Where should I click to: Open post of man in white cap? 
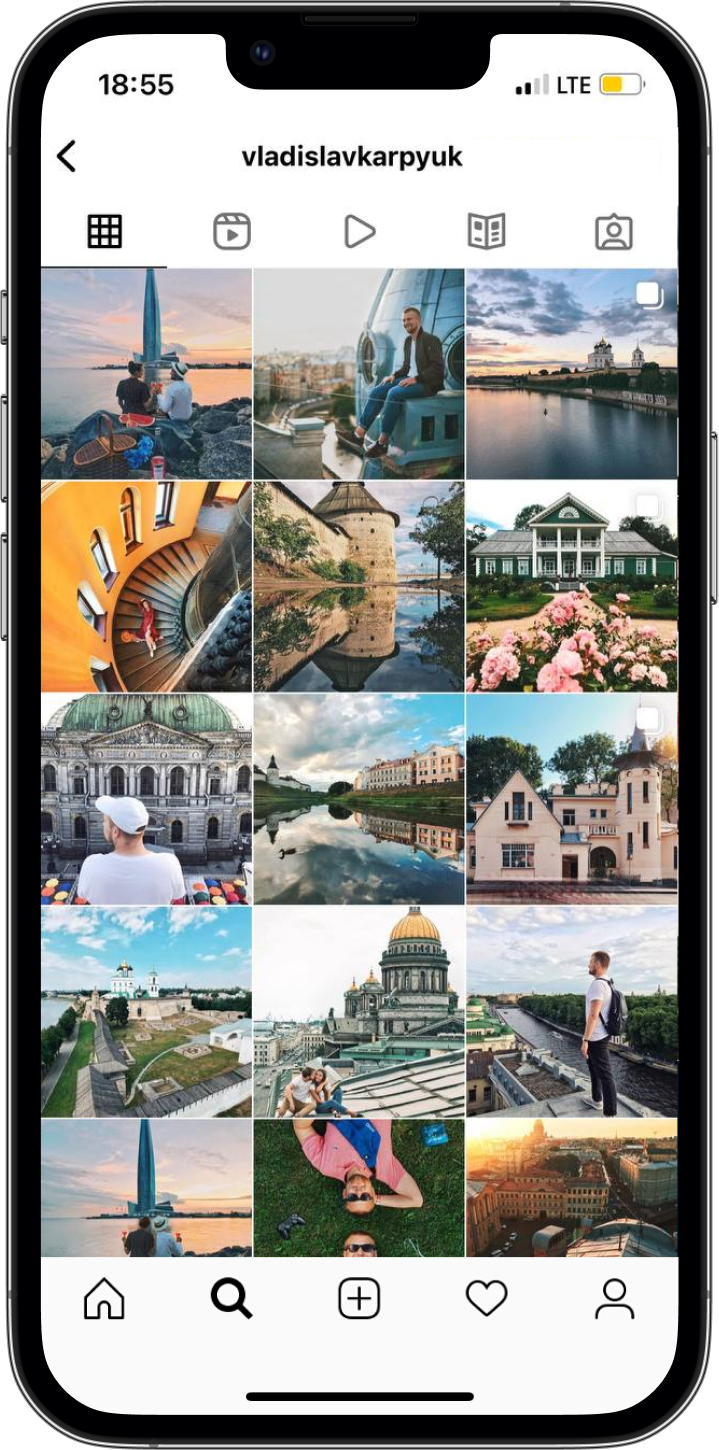[146, 799]
